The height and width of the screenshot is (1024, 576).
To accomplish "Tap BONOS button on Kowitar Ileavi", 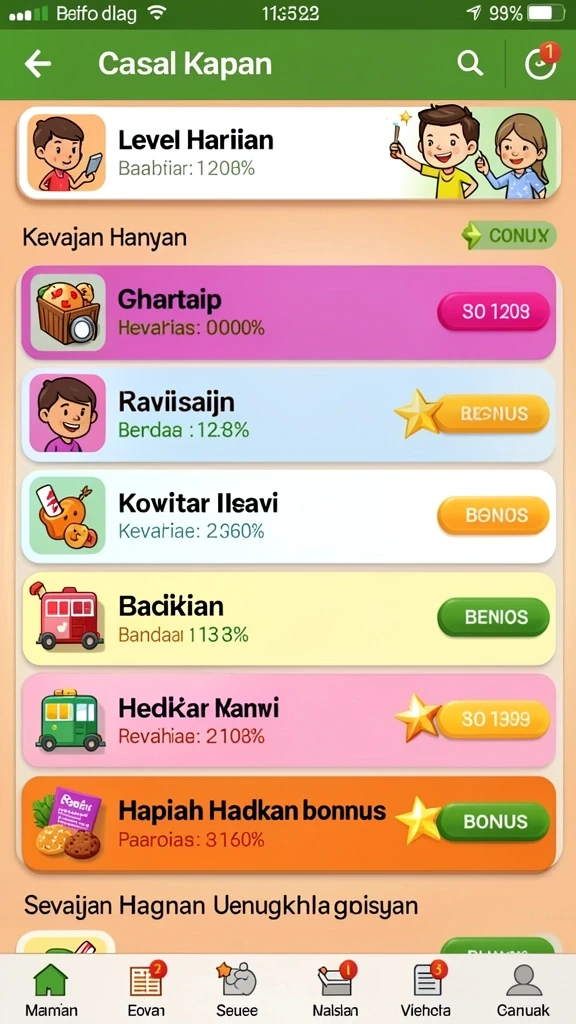I will click(x=493, y=515).
